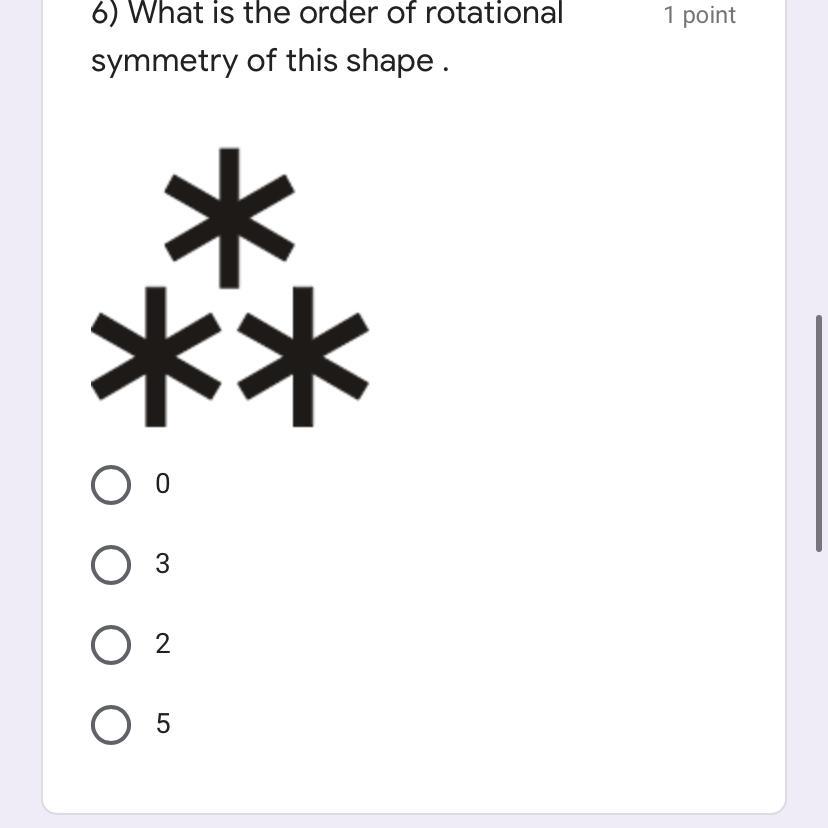Viewport: 828px width, 828px height.
Task: Choose 3 as the answer
Action: point(111,565)
